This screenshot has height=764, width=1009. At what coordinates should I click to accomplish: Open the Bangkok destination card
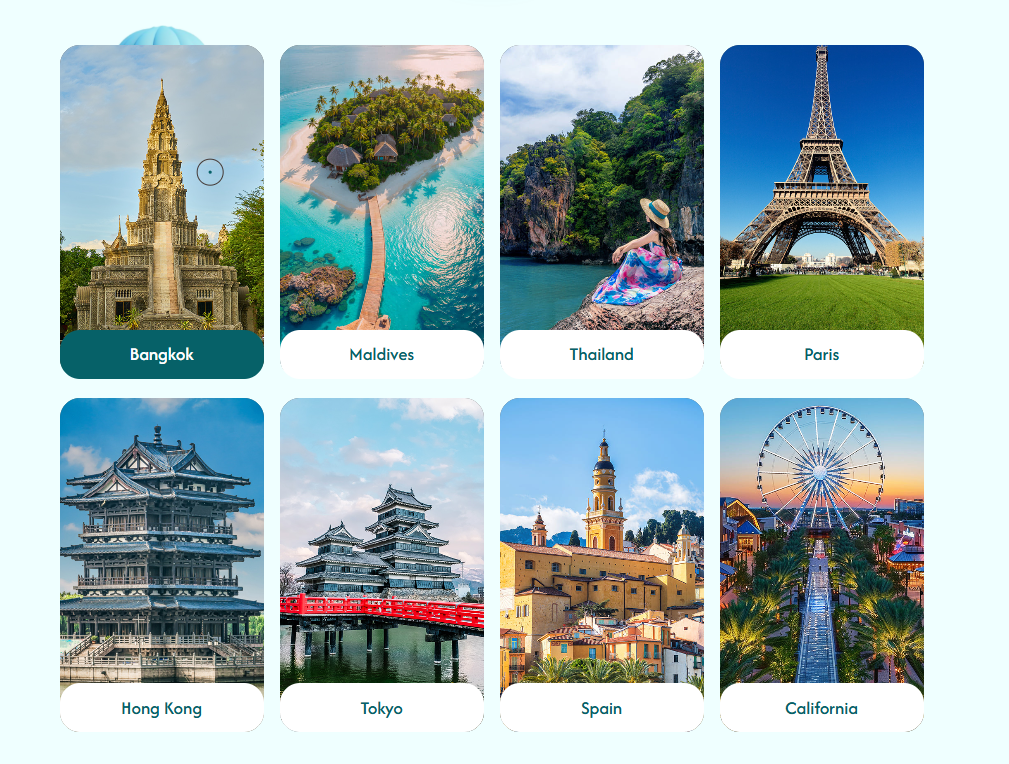pyautogui.click(x=162, y=212)
